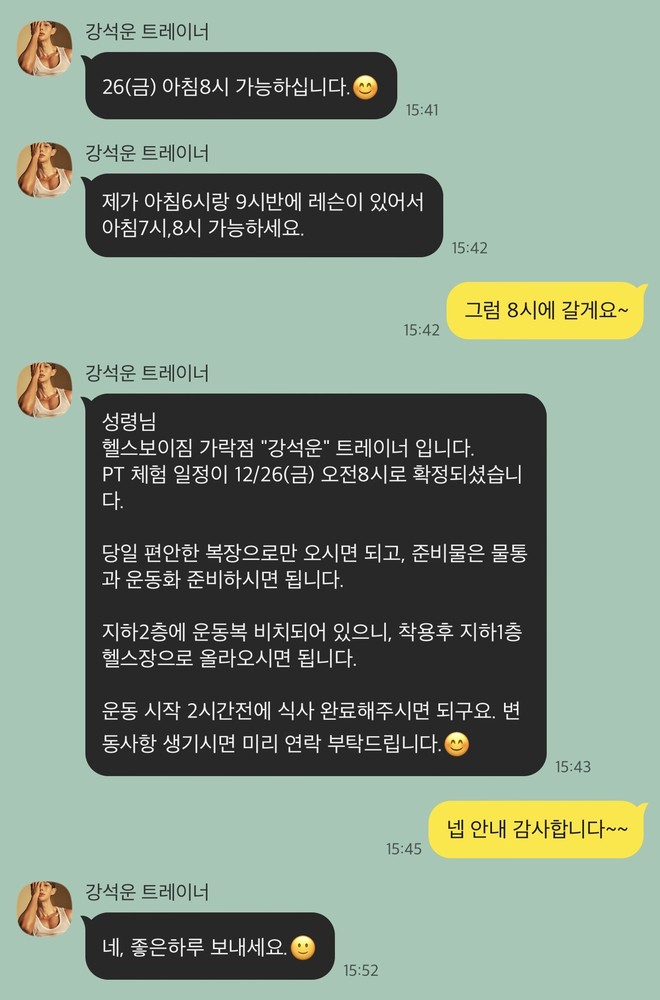View 강석운 트레이너 profile beside the PT 체험 일정 message

(x=45, y=390)
